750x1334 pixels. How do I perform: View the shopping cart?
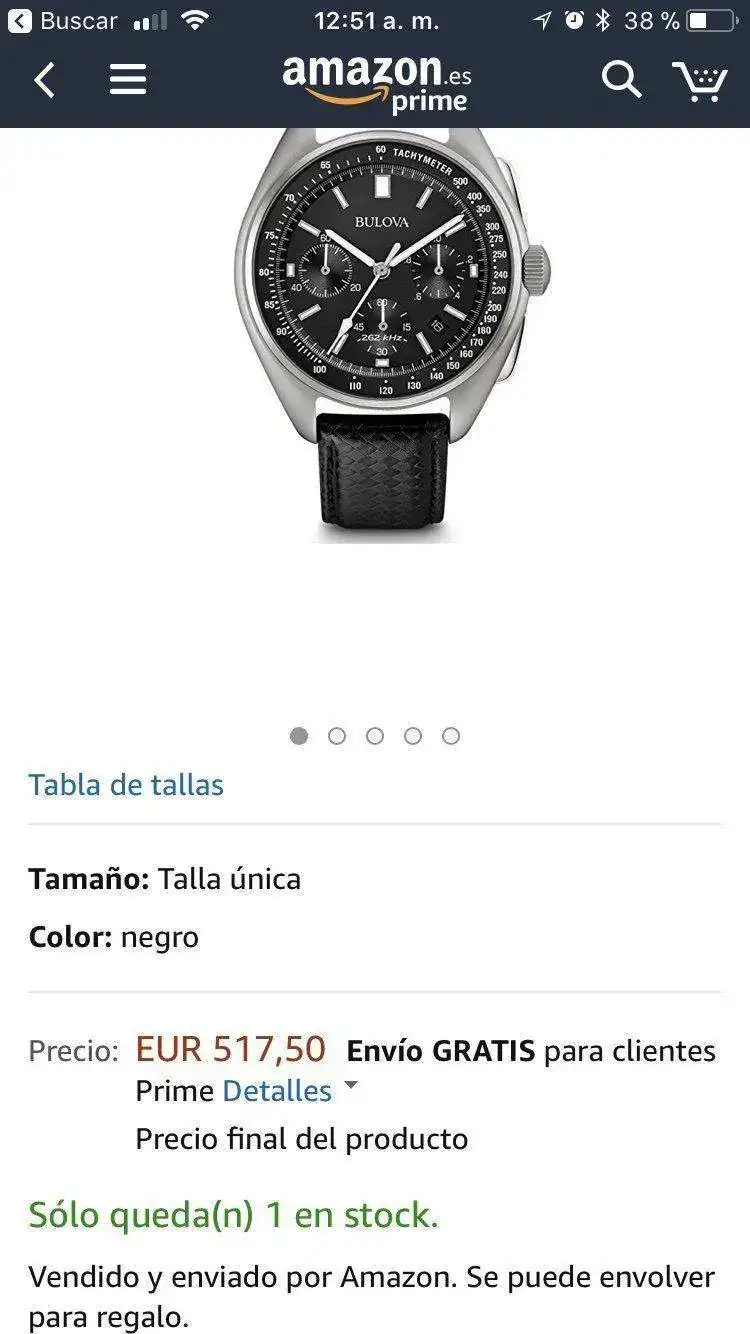700,80
